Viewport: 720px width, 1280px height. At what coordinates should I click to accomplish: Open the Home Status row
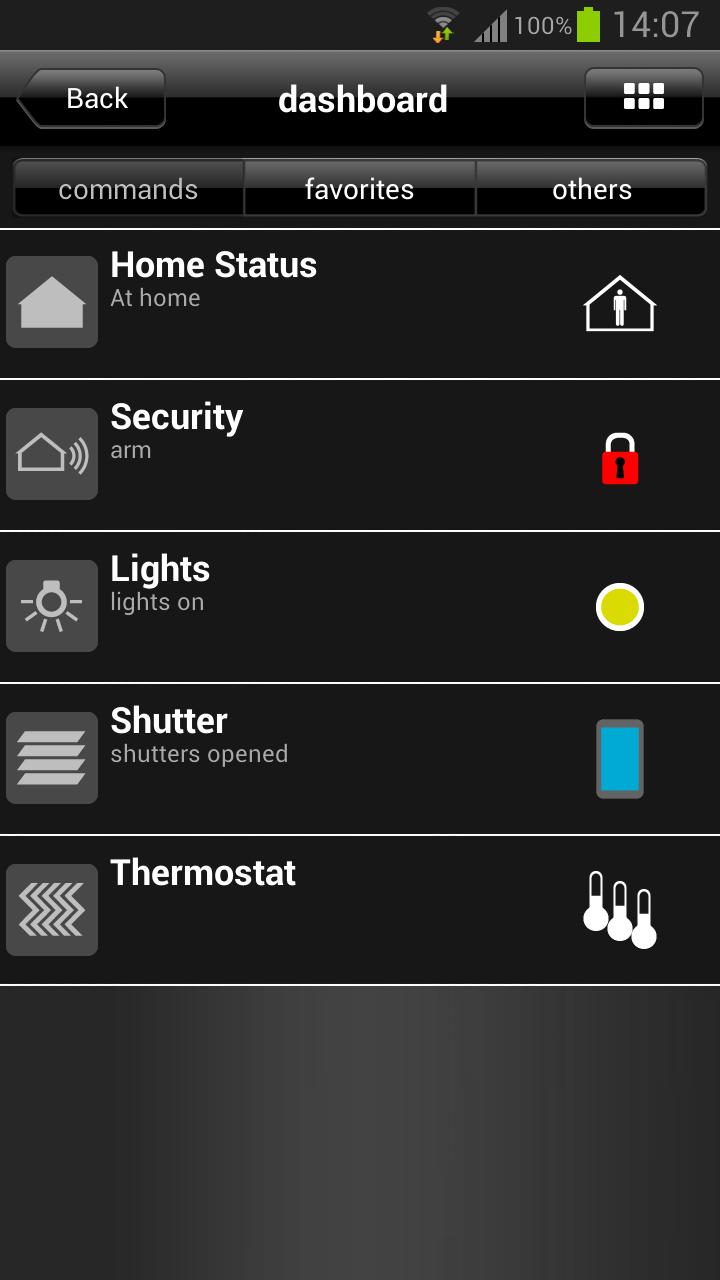pyautogui.click(x=300, y=303)
